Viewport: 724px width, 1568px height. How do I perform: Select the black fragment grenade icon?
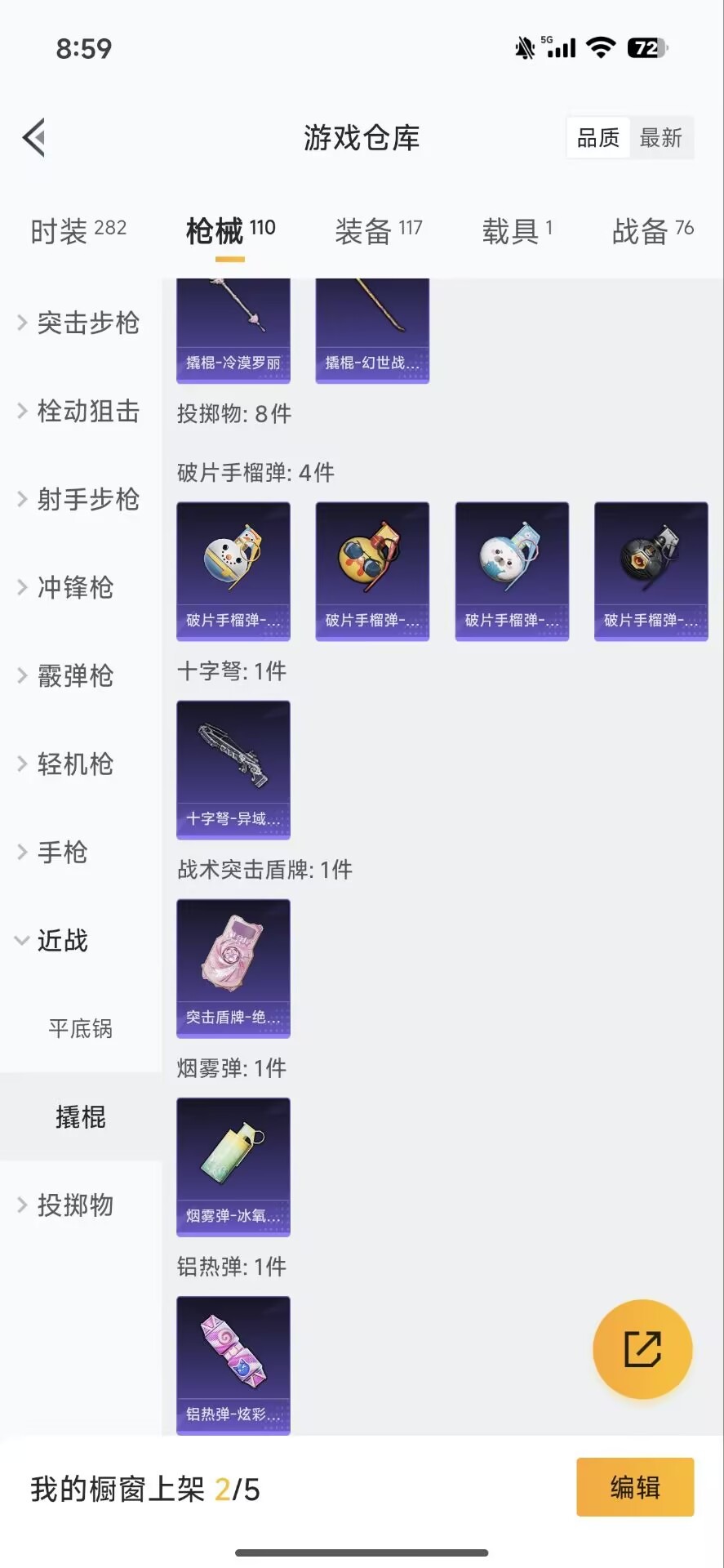651,570
